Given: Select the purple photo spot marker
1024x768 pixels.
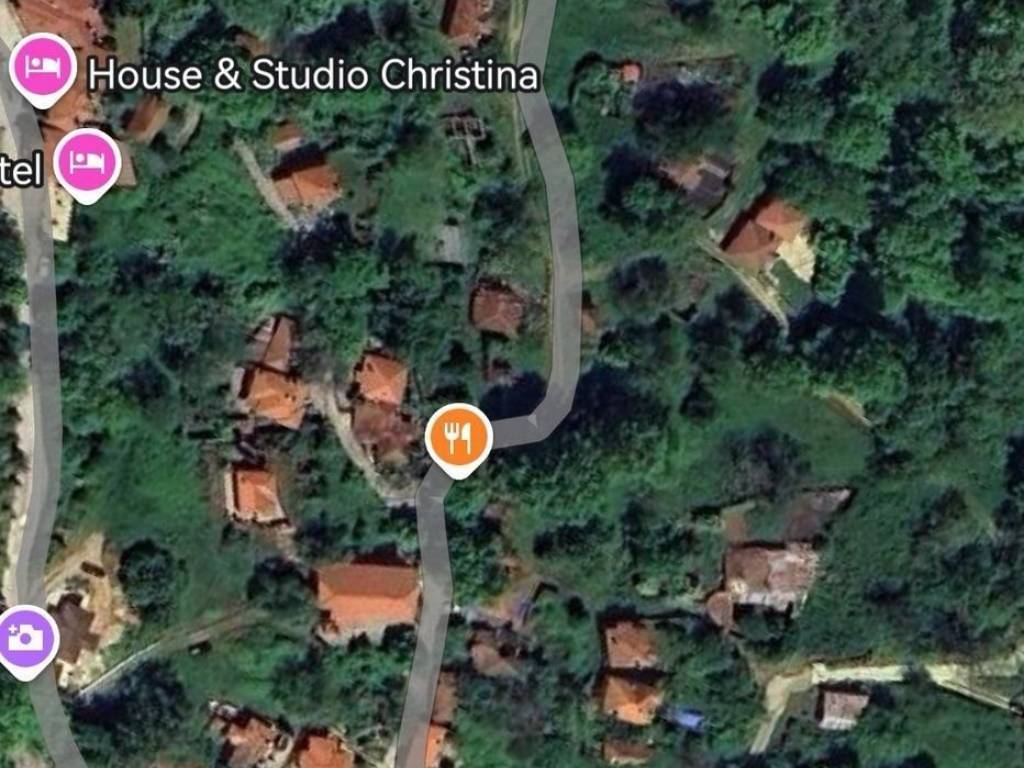Looking at the screenshot, I should pyautogui.click(x=26, y=637).
